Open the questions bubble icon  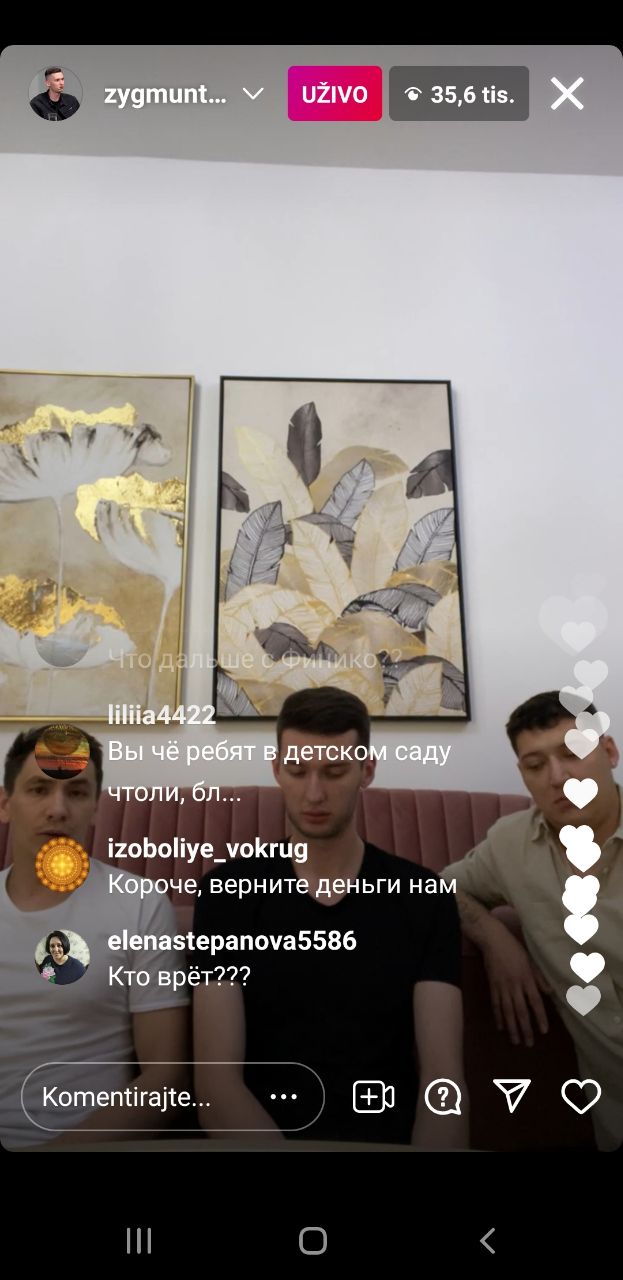(442, 1097)
